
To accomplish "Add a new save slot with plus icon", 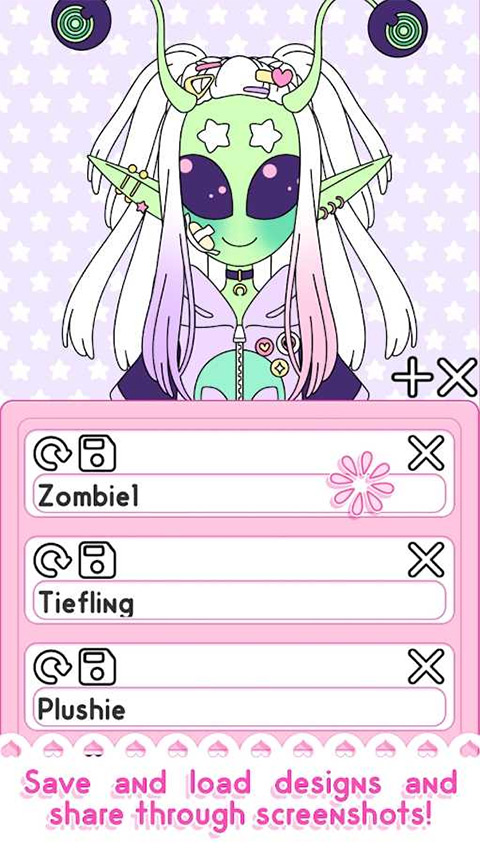I will (x=412, y=377).
